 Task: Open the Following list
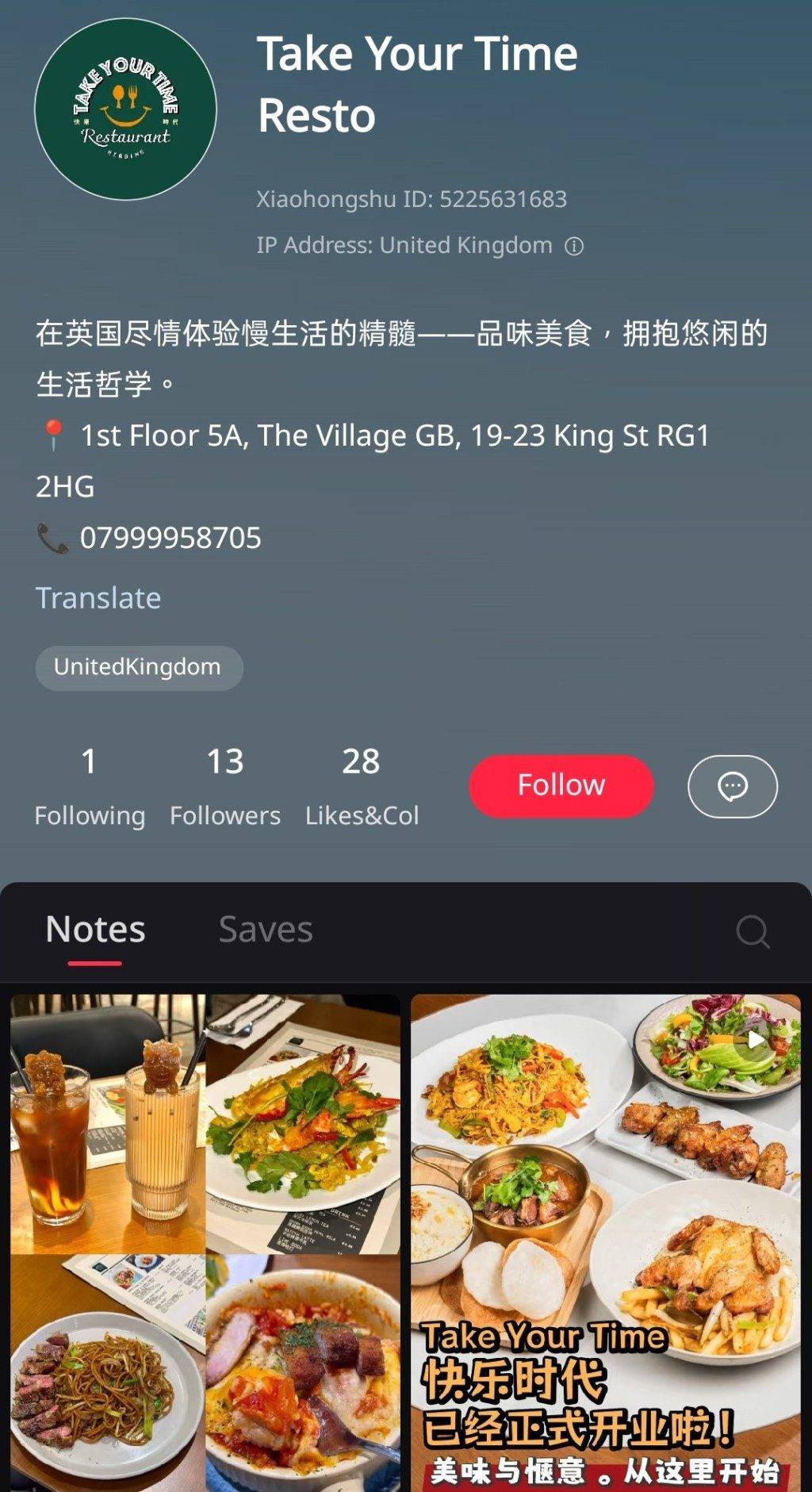click(90, 785)
